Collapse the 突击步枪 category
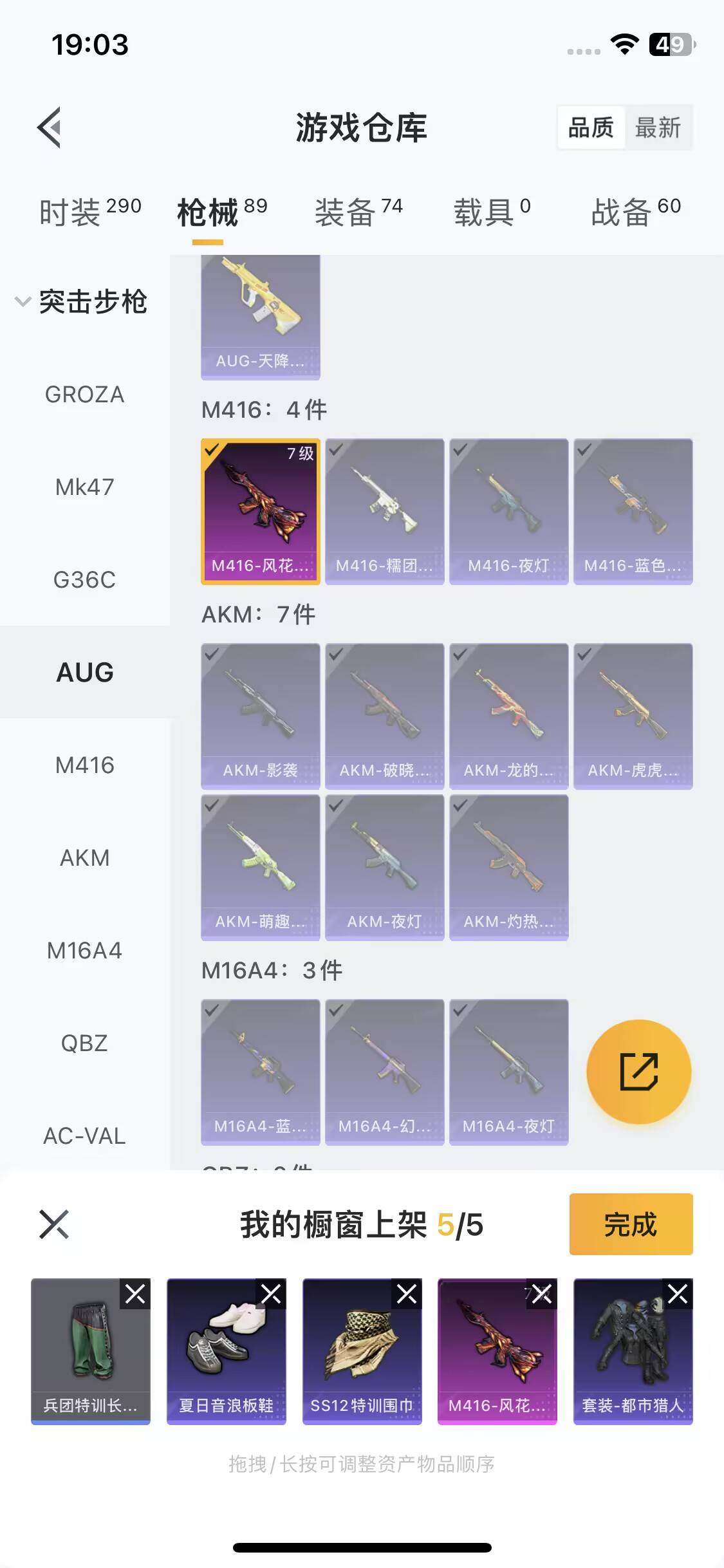Screen dimensions: 724x1568 (23, 301)
